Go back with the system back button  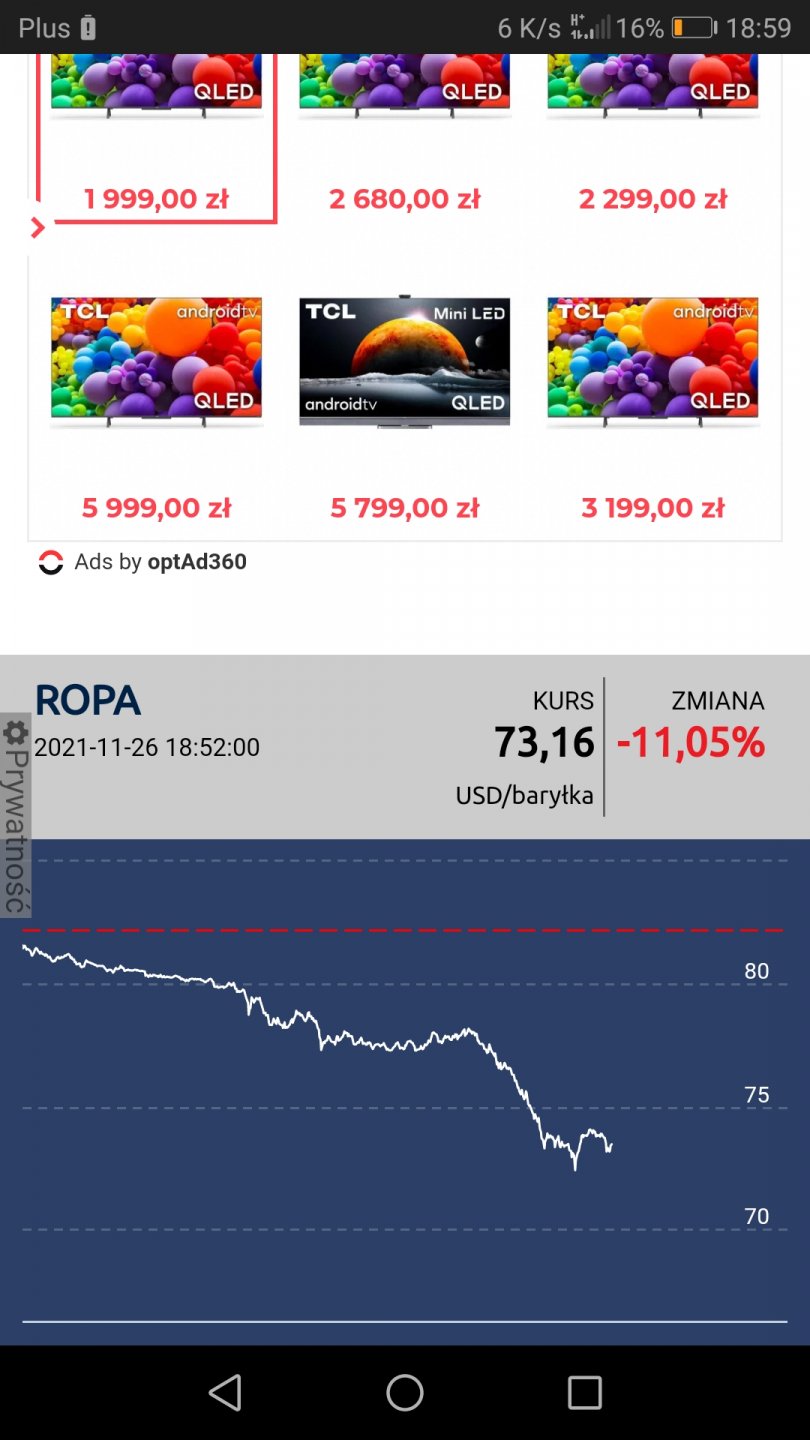click(225, 1392)
